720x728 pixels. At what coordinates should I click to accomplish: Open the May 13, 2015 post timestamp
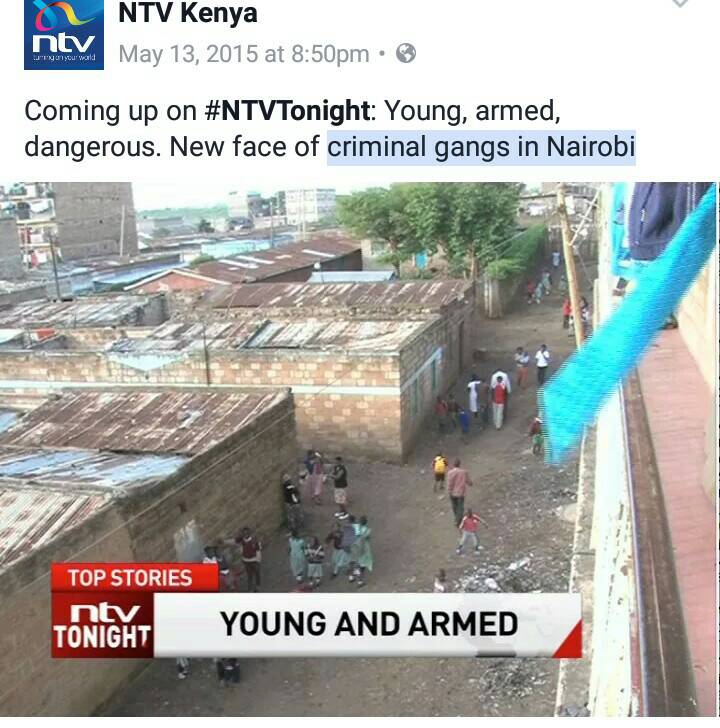point(243,54)
